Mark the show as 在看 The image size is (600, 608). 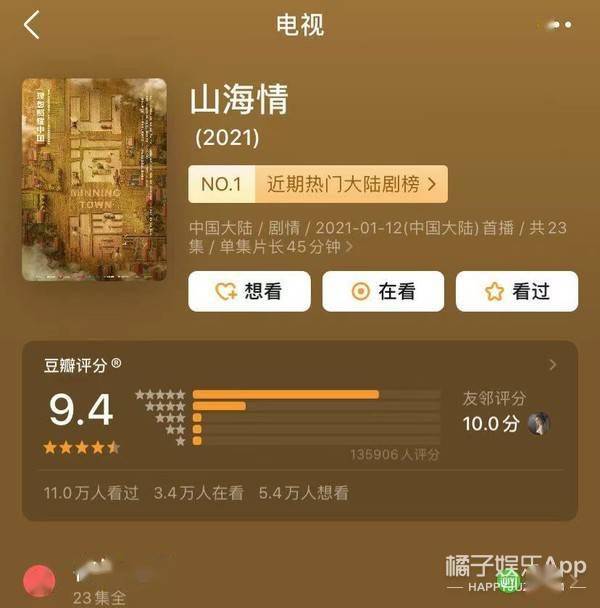tap(383, 291)
